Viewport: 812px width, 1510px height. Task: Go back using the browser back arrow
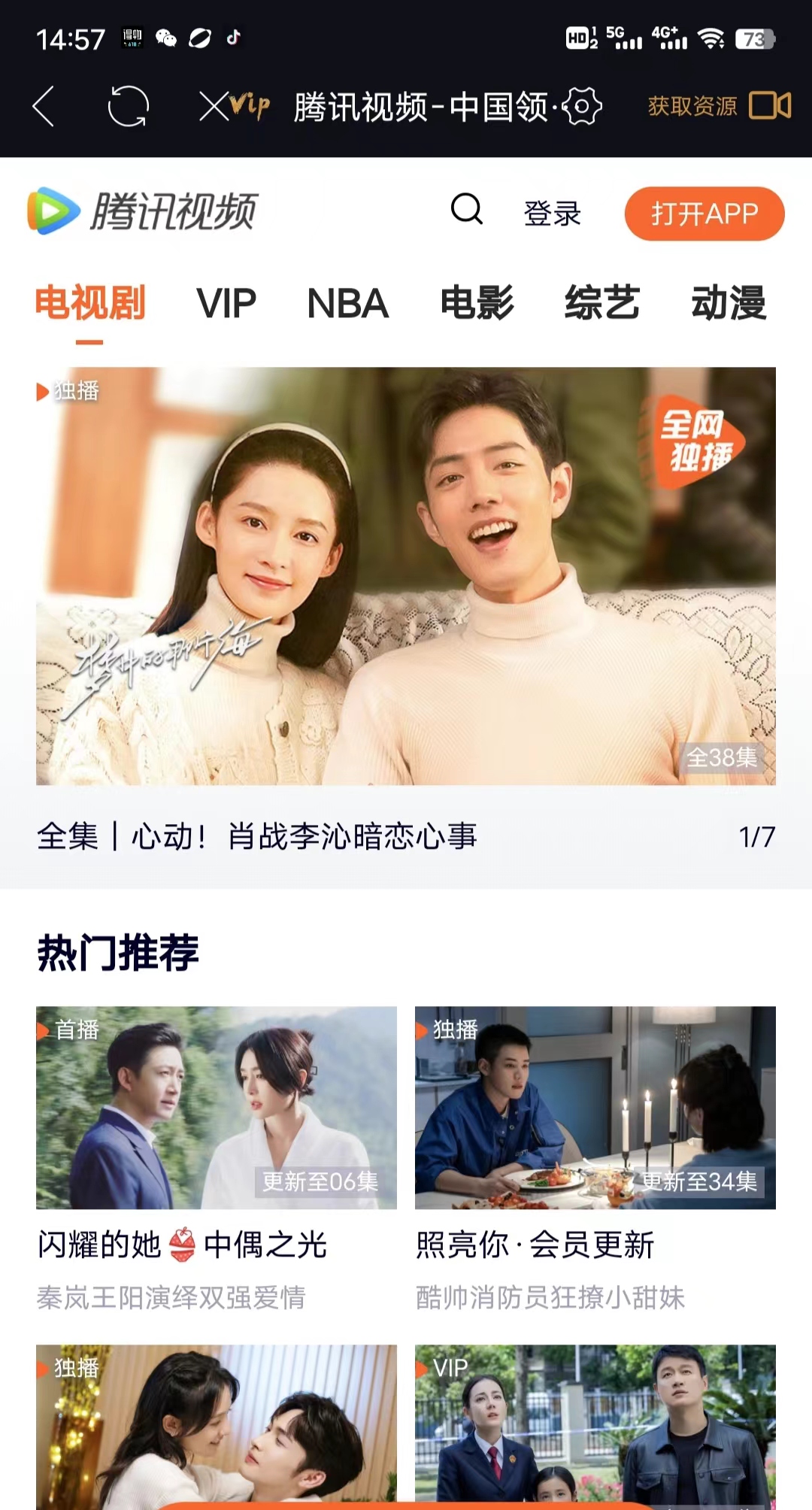[44, 106]
